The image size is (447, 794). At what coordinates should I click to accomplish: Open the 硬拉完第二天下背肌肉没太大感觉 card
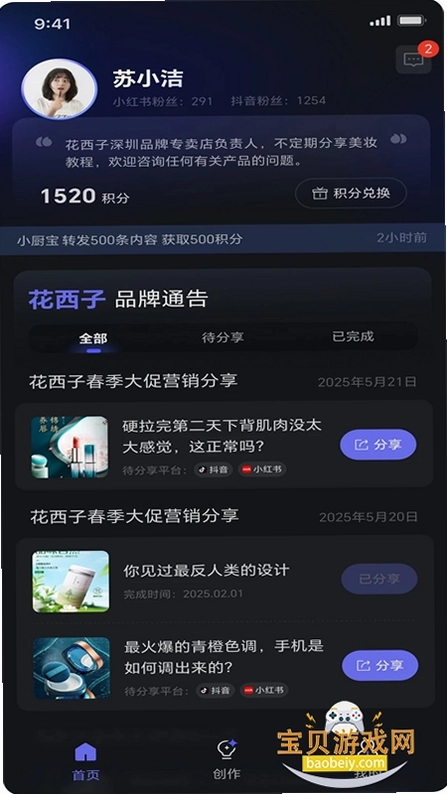(224, 445)
